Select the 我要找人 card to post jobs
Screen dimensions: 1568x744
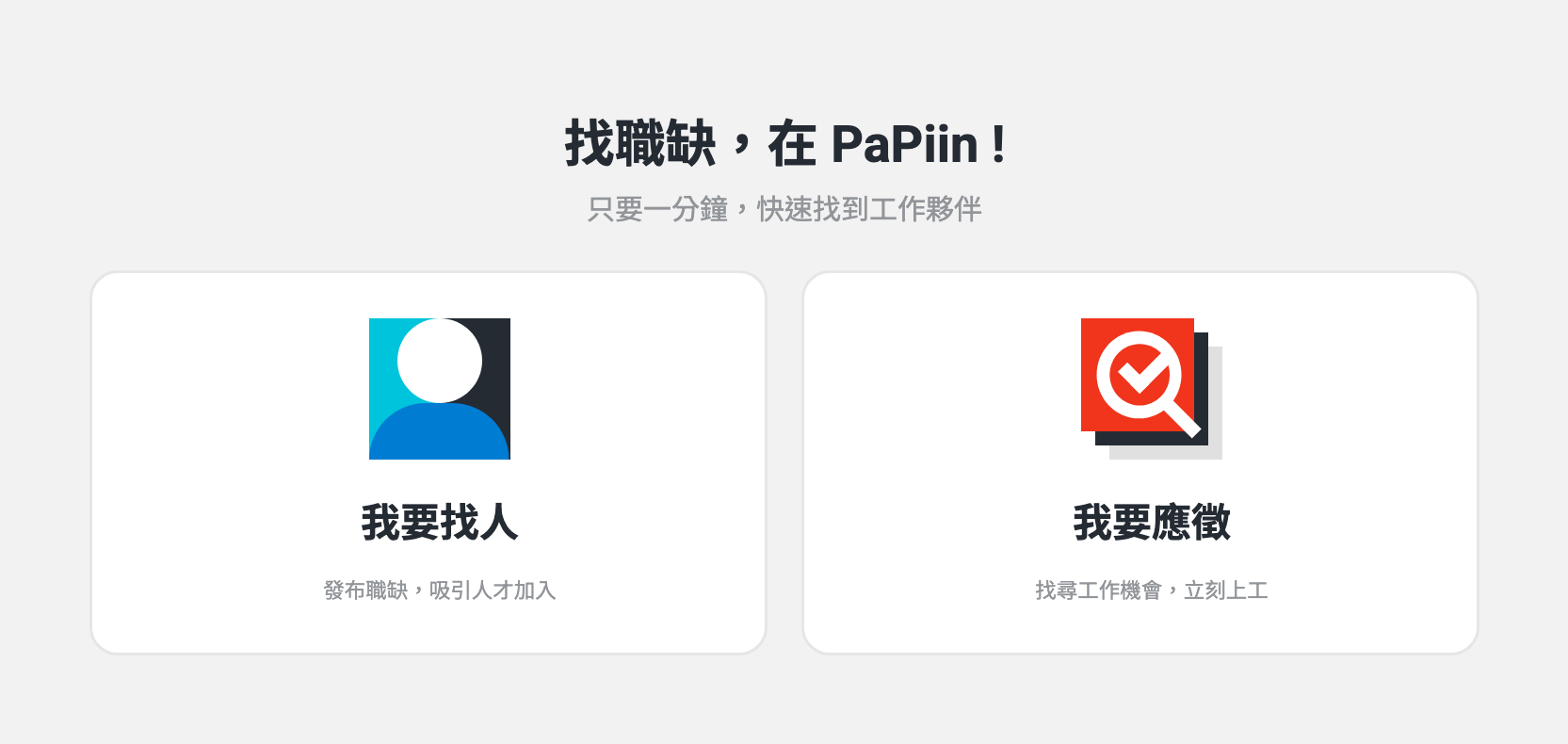tap(428, 463)
